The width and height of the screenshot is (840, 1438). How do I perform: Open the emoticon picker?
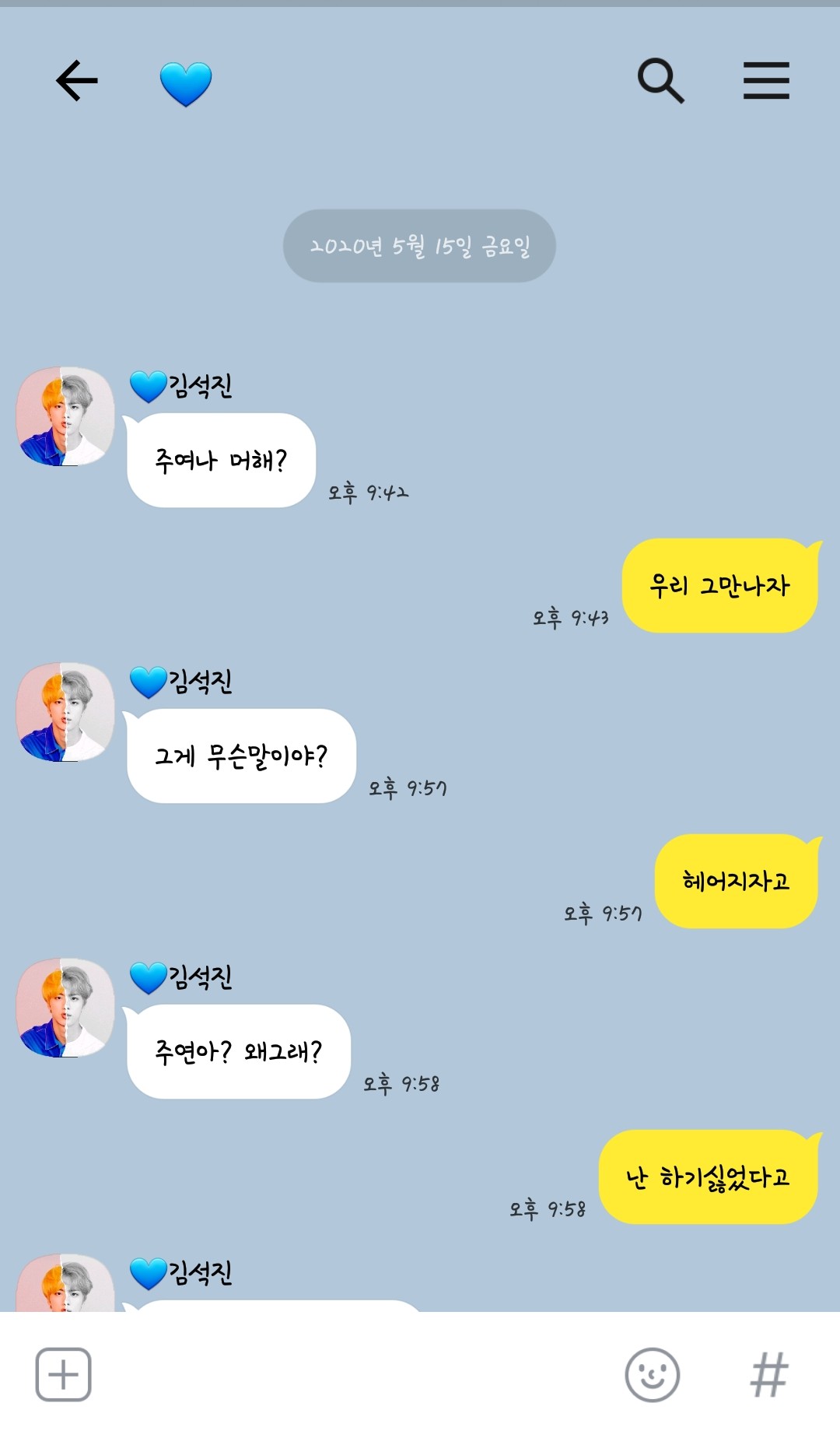(x=652, y=1375)
